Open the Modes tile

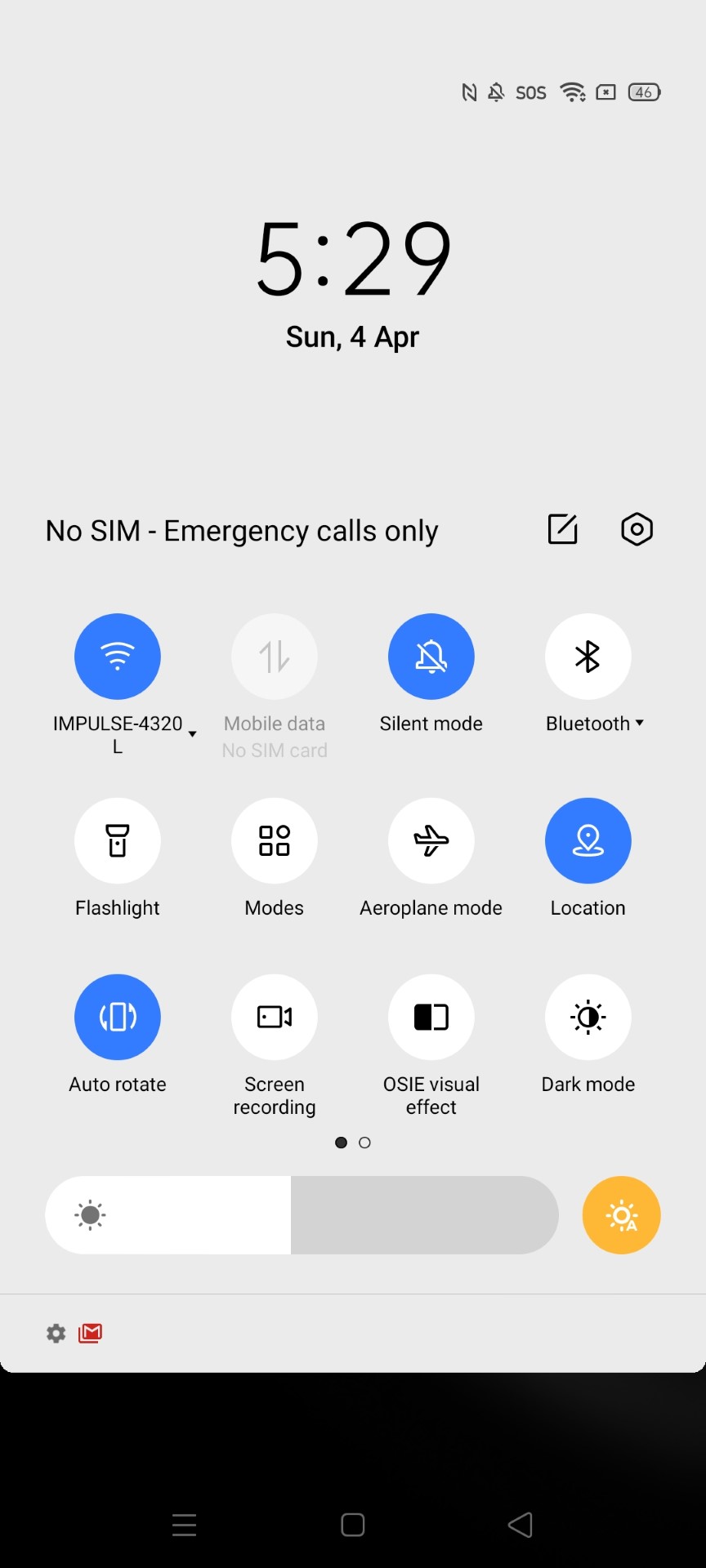[275, 841]
